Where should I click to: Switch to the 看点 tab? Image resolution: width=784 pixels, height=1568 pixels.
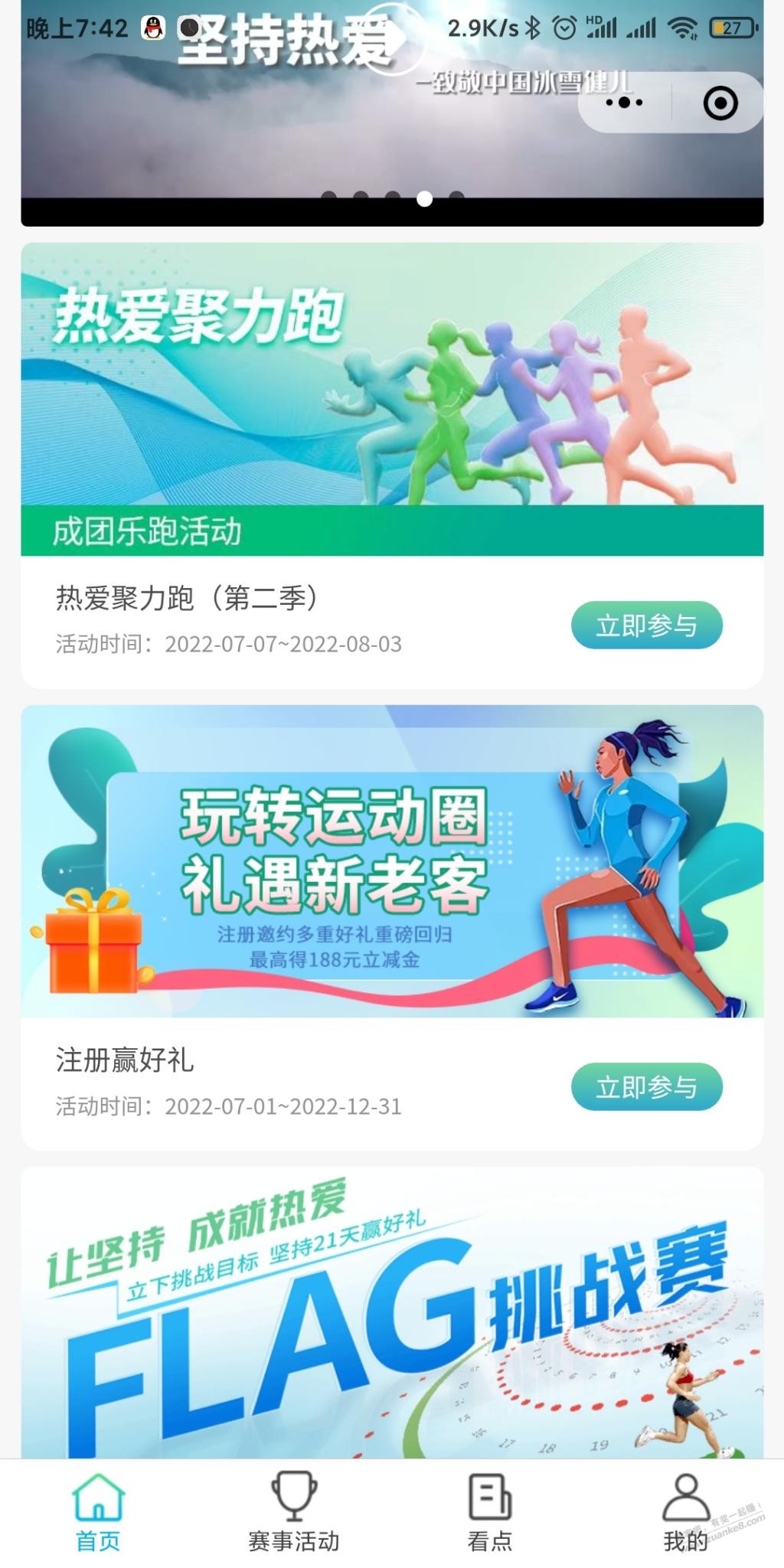[490, 1512]
